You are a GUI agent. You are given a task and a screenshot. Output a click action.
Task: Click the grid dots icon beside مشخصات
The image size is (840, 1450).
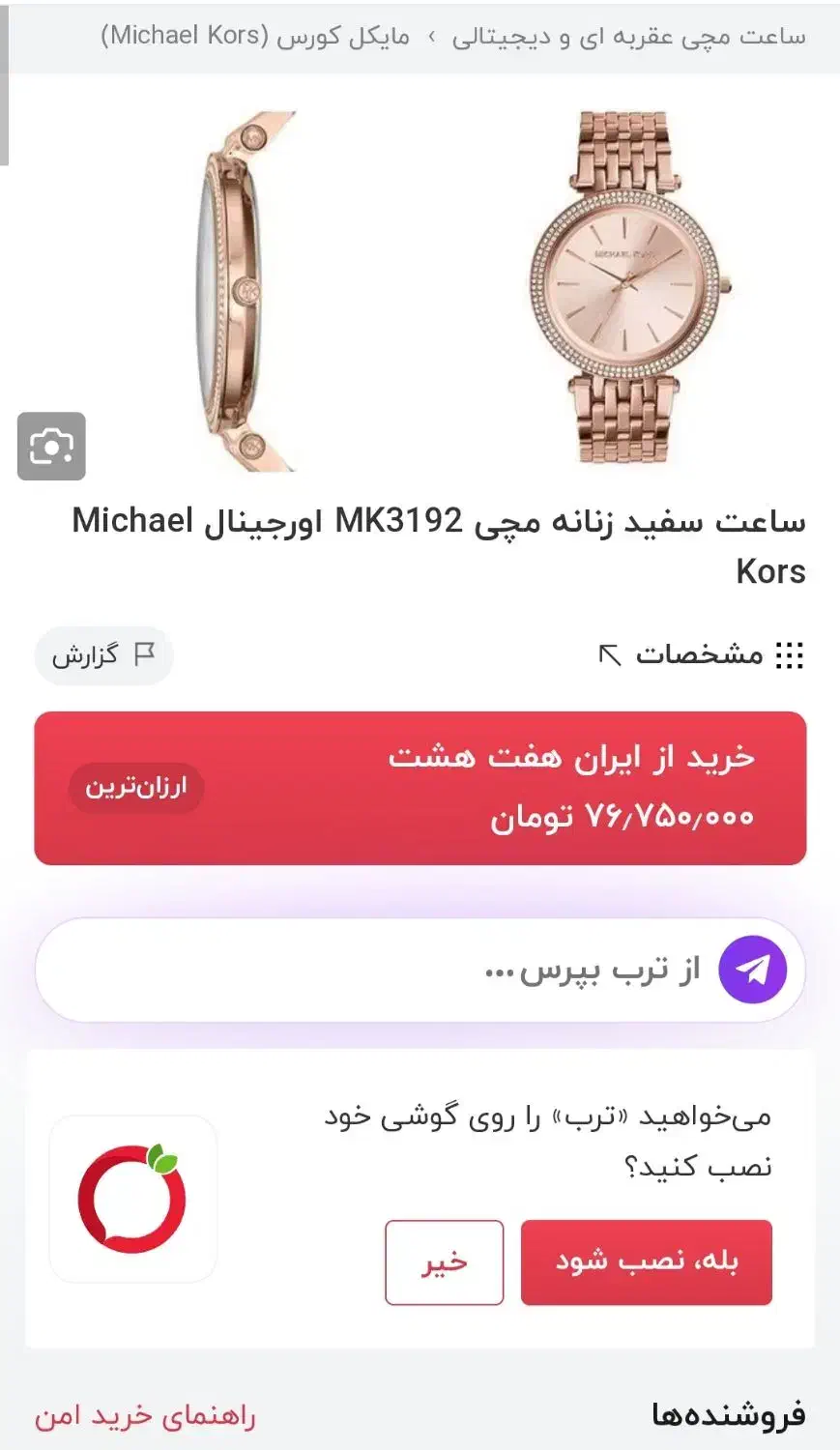click(791, 654)
